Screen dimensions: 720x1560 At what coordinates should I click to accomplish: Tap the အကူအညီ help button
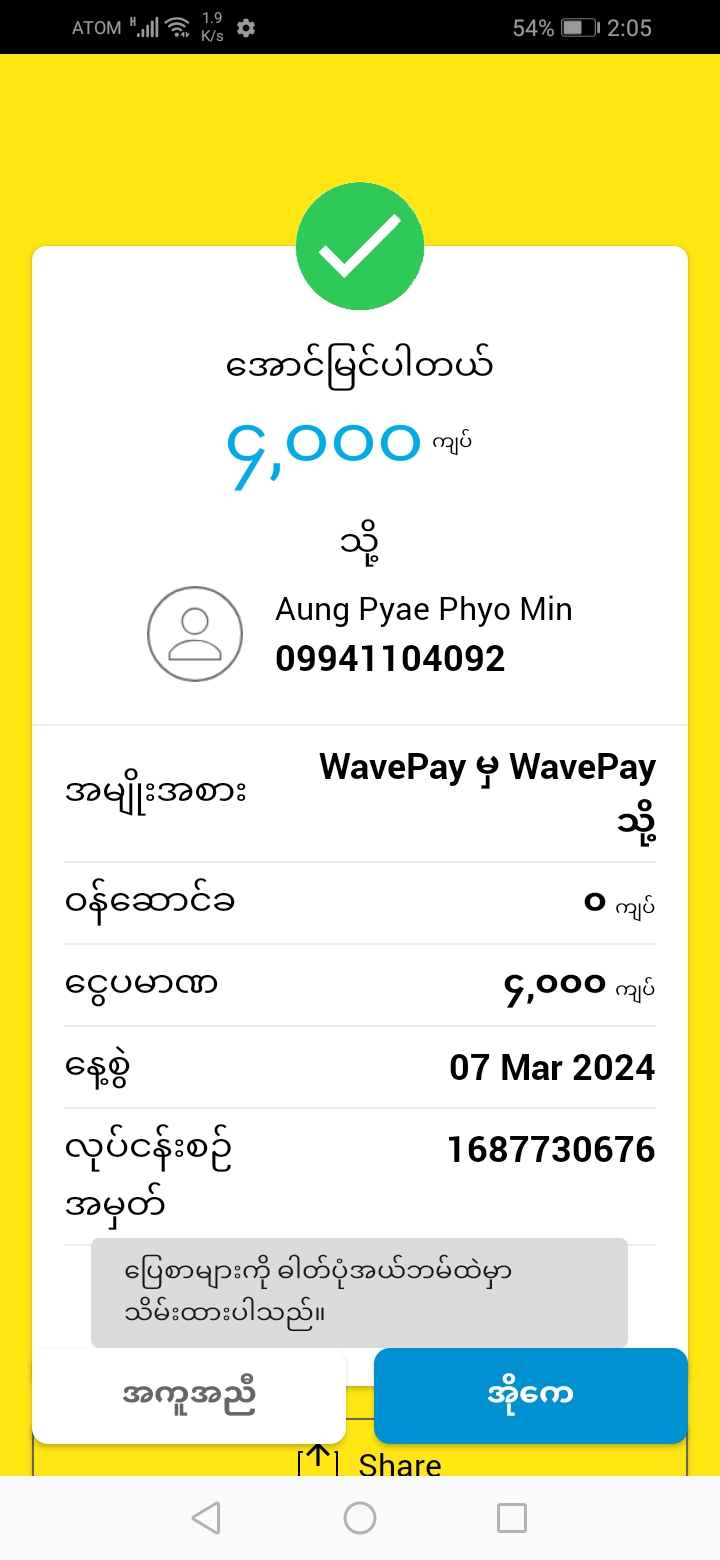click(189, 1395)
